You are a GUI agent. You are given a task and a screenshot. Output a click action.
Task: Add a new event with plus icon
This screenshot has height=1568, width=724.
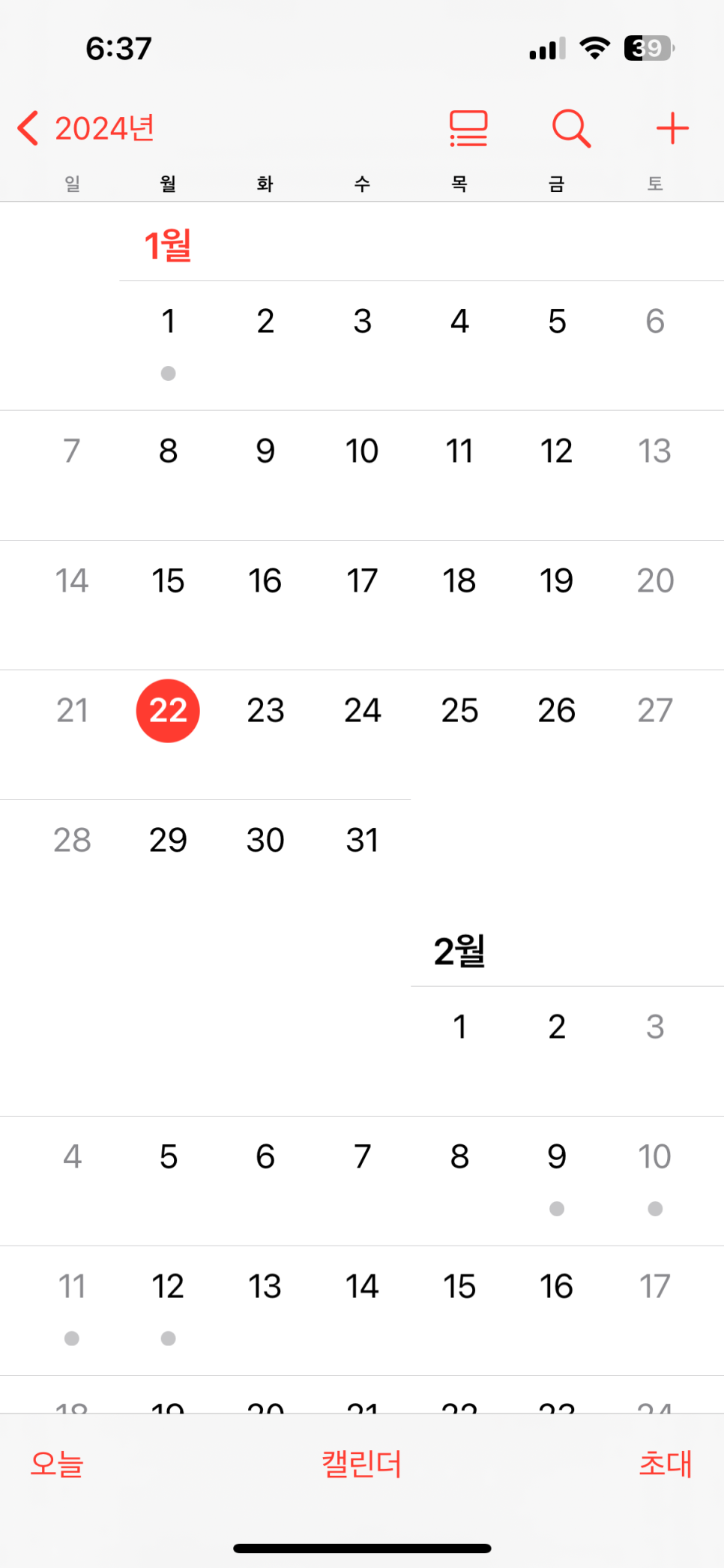click(672, 128)
